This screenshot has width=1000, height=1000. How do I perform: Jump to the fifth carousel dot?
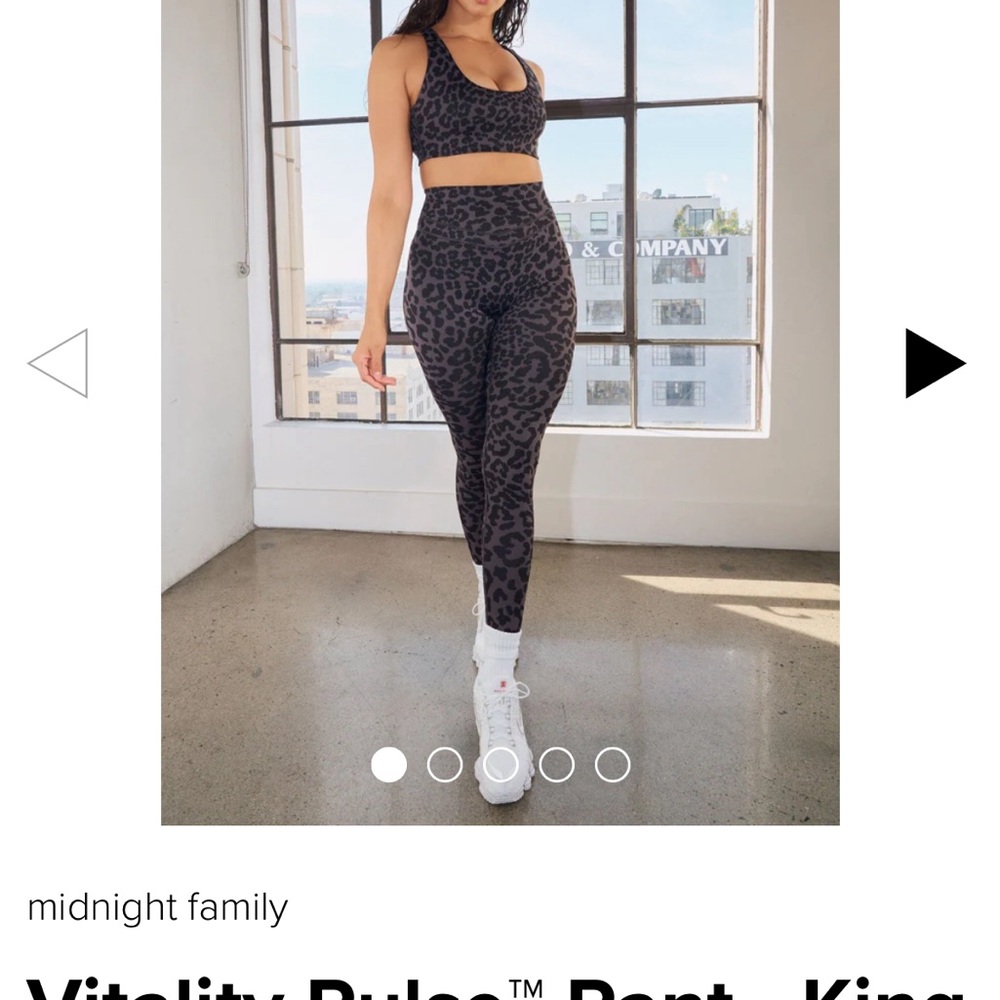pyautogui.click(x=613, y=765)
